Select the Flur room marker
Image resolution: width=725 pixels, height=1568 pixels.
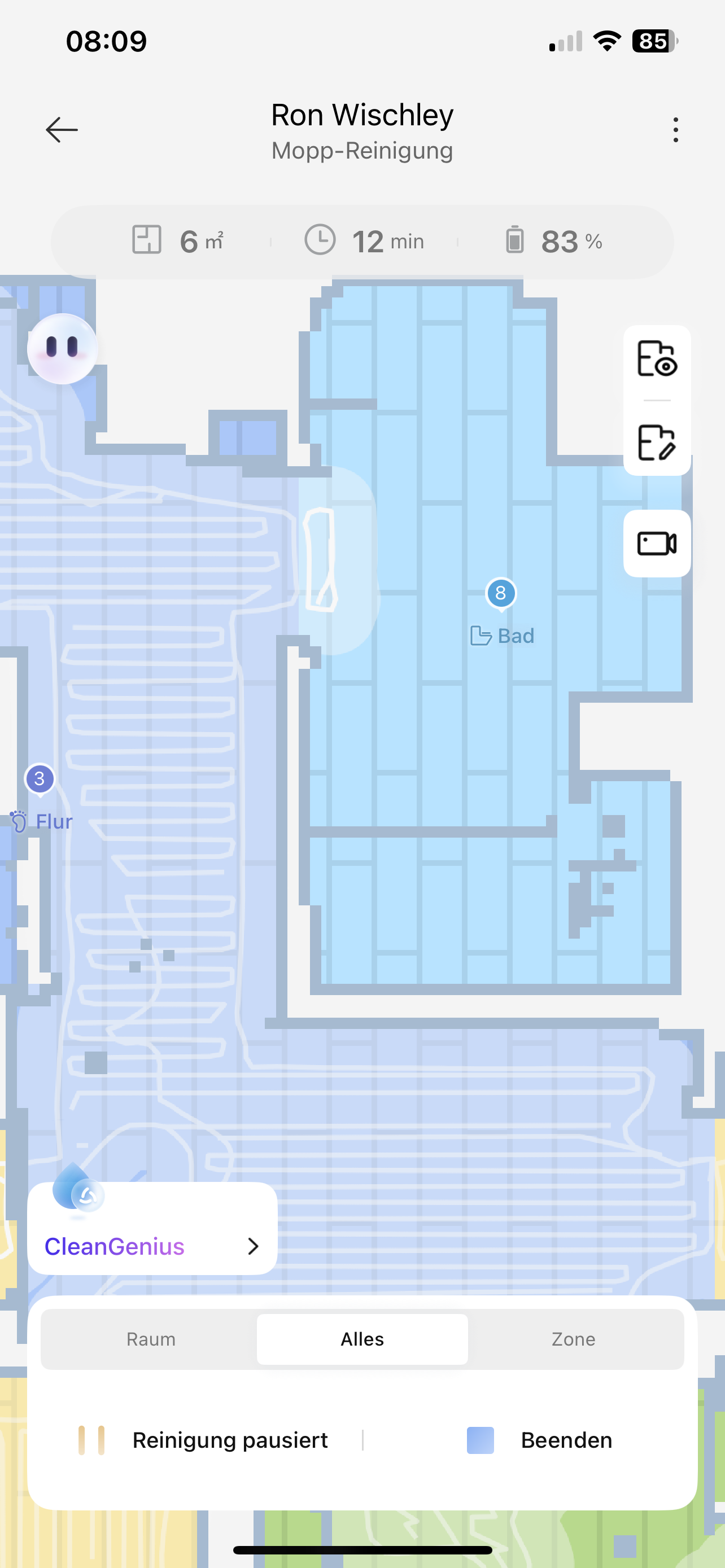pyautogui.click(x=40, y=779)
